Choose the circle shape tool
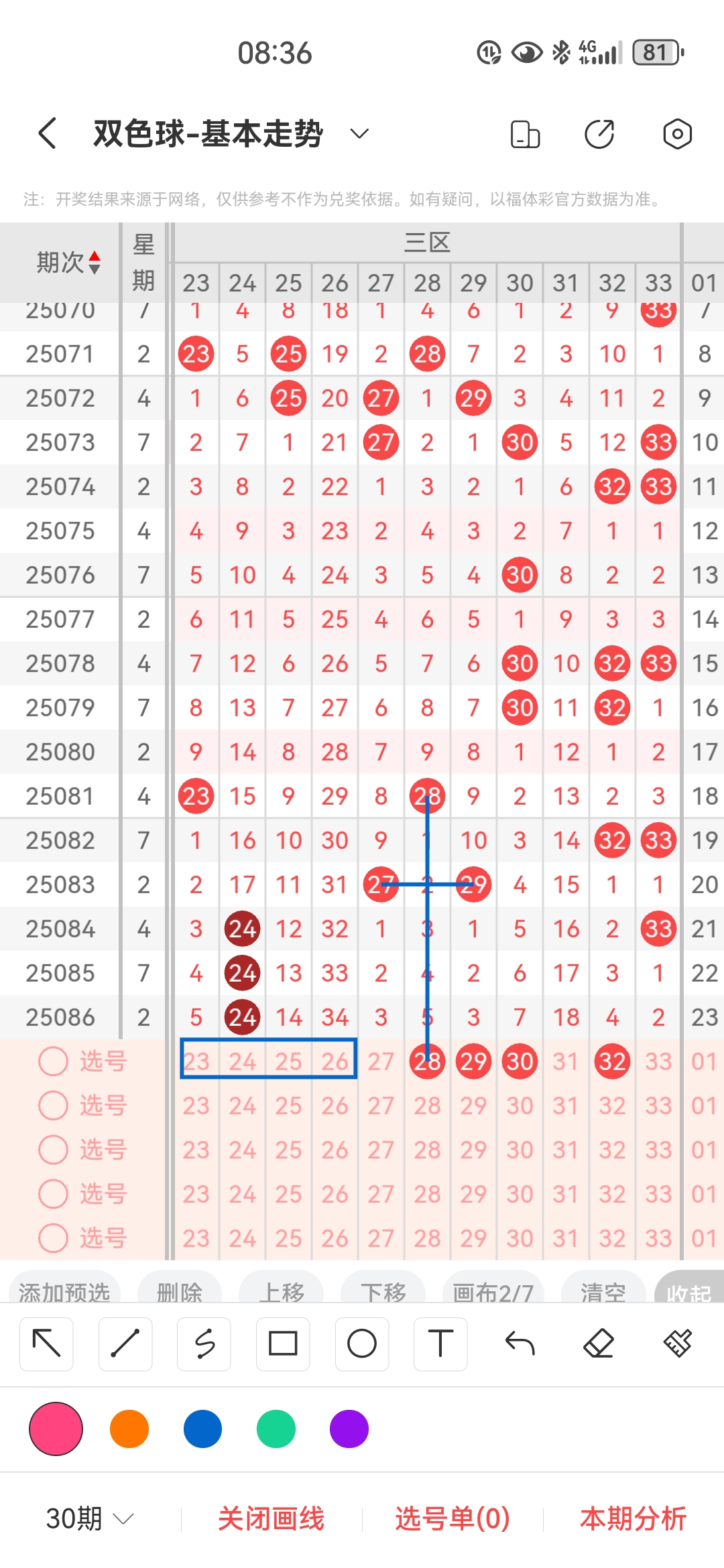This screenshot has height=1568, width=724. click(362, 1344)
